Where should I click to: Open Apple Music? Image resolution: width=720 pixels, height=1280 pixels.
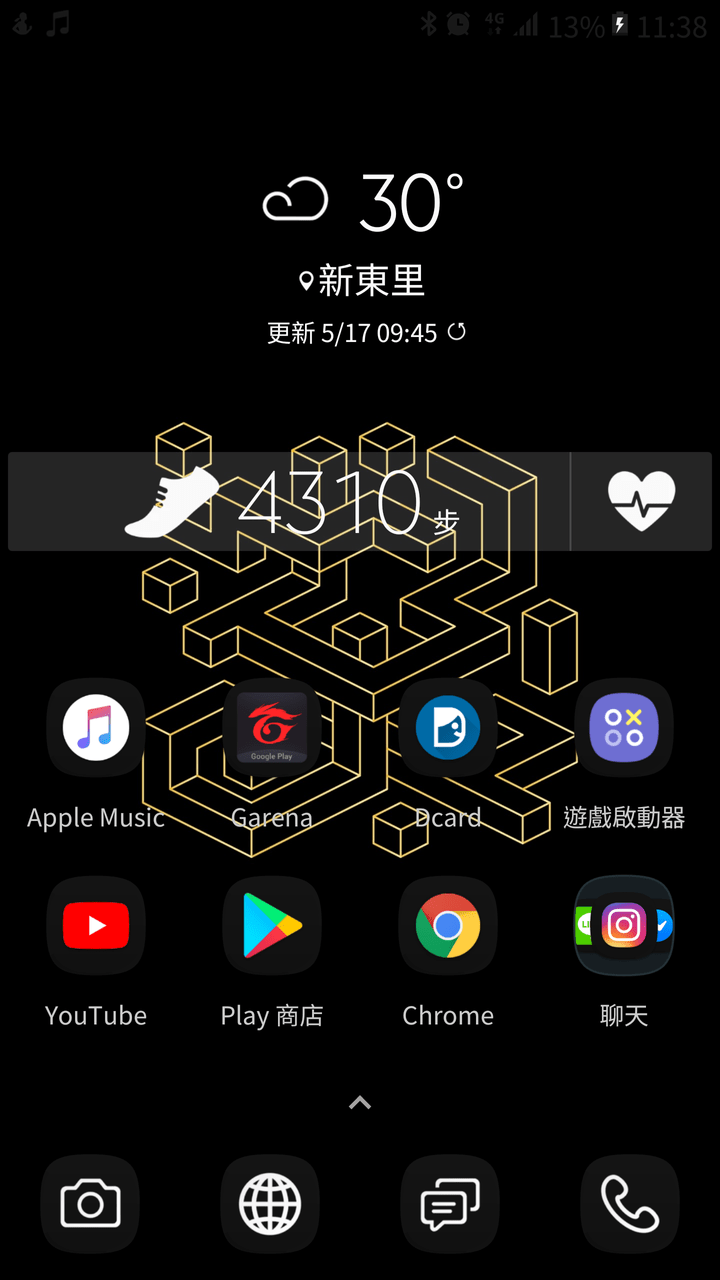pos(95,728)
